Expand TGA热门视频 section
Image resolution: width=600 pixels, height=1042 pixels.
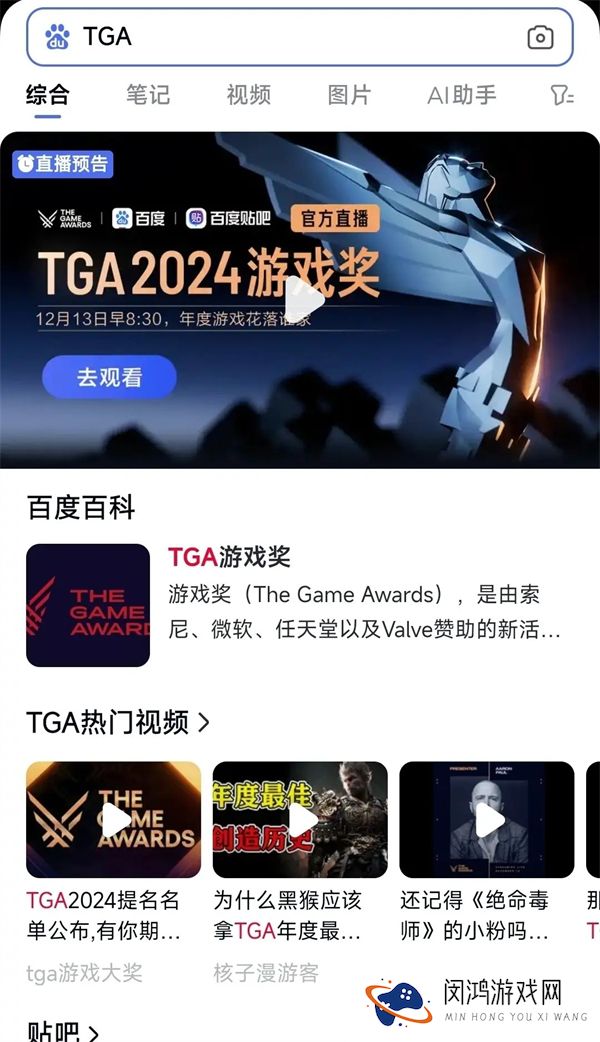click(x=118, y=722)
